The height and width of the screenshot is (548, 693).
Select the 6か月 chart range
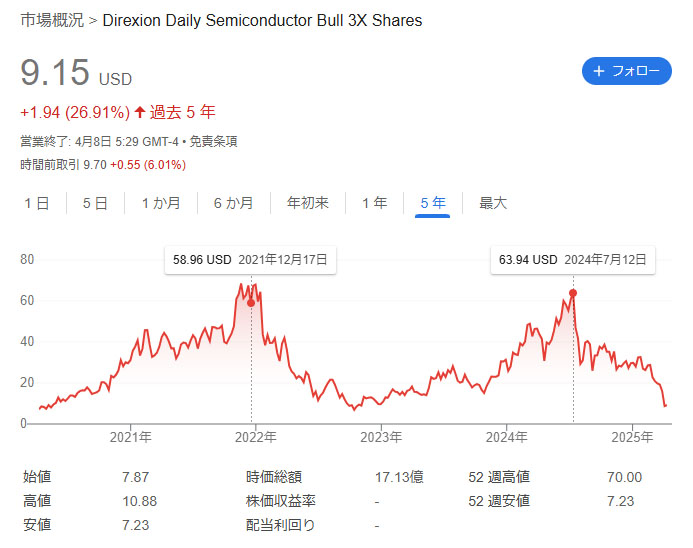tap(233, 203)
